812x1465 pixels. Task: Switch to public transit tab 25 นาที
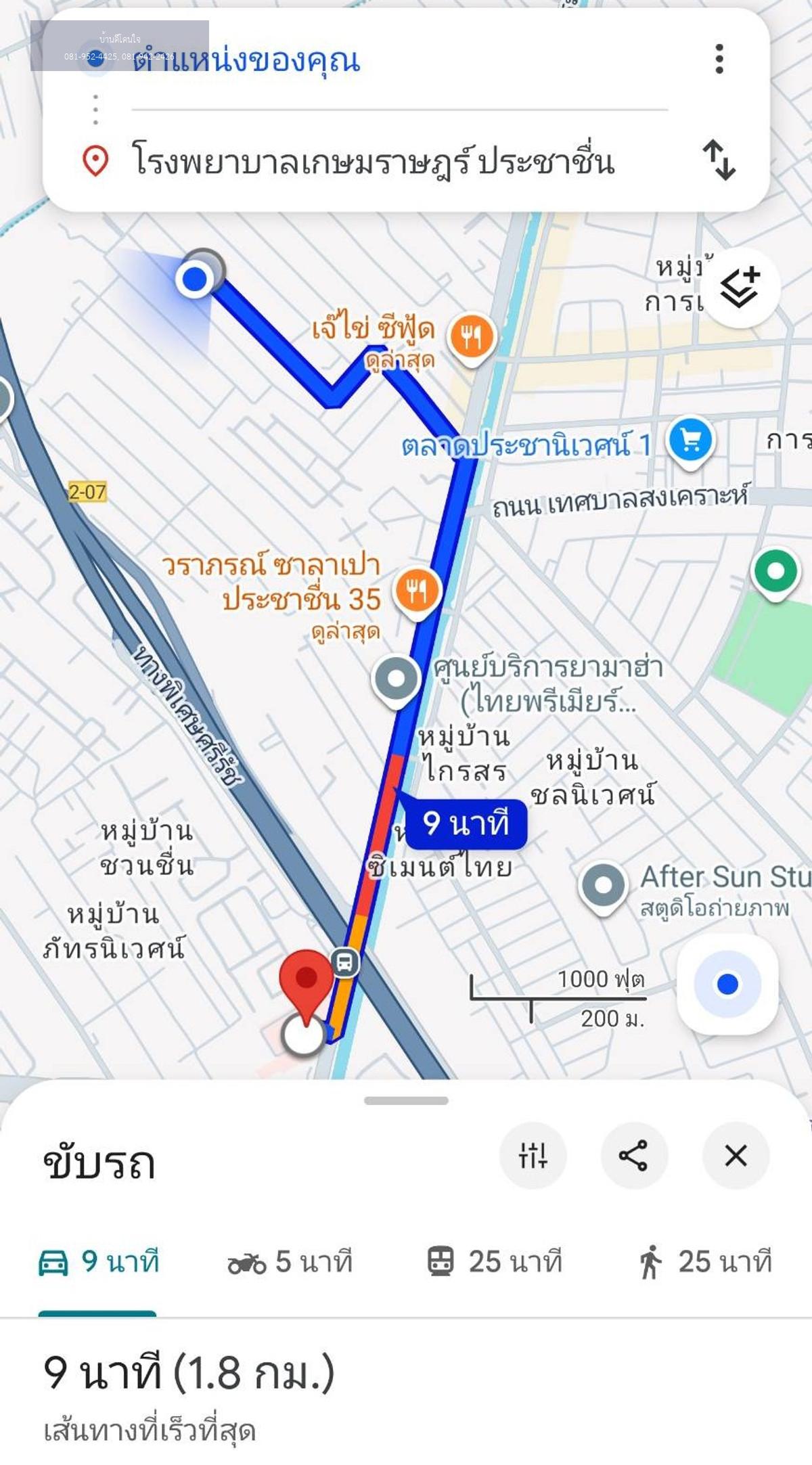pos(495,1262)
